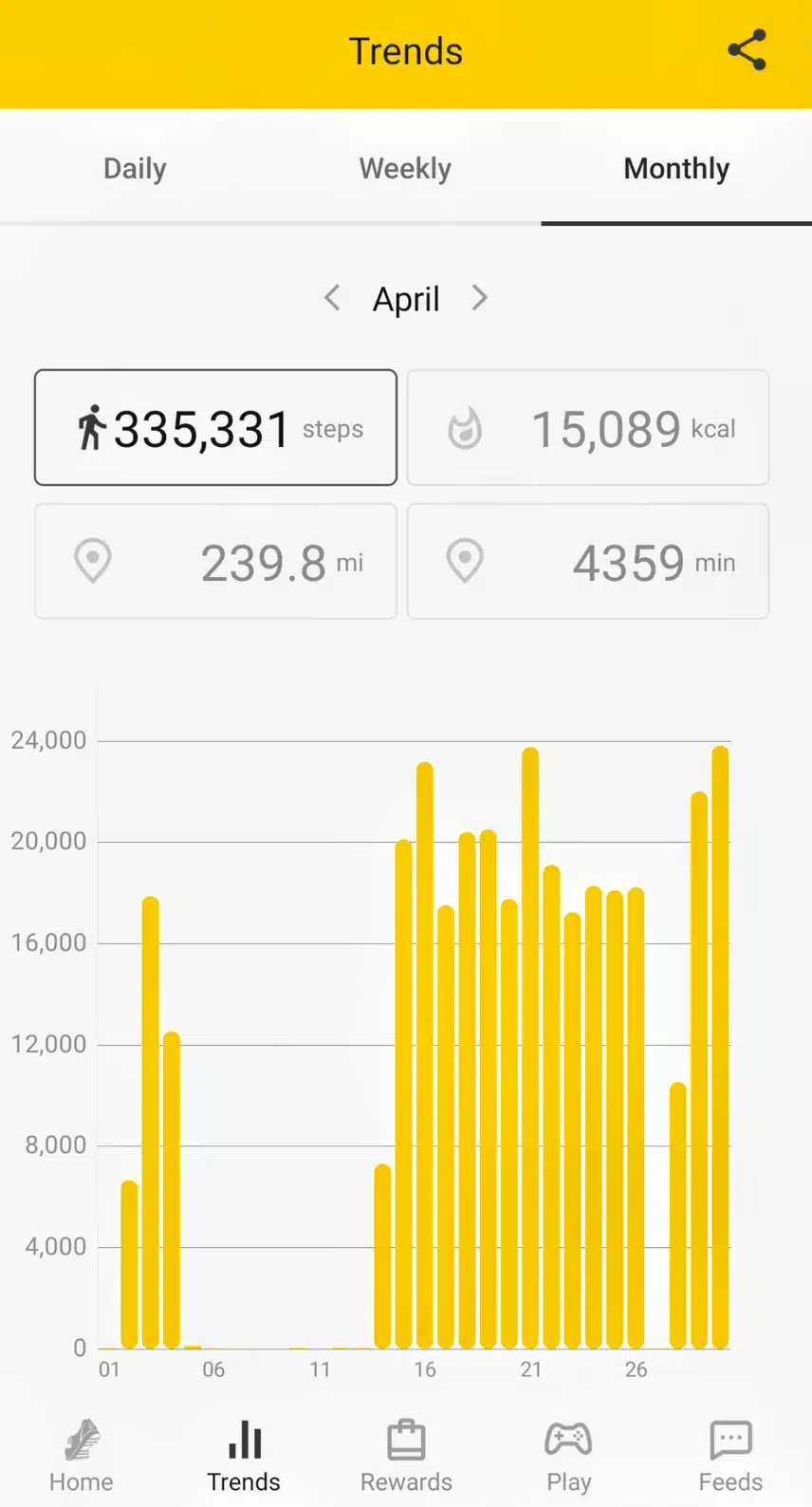Share the monthly trends report
This screenshot has width=812, height=1507.
click(747, 50)
